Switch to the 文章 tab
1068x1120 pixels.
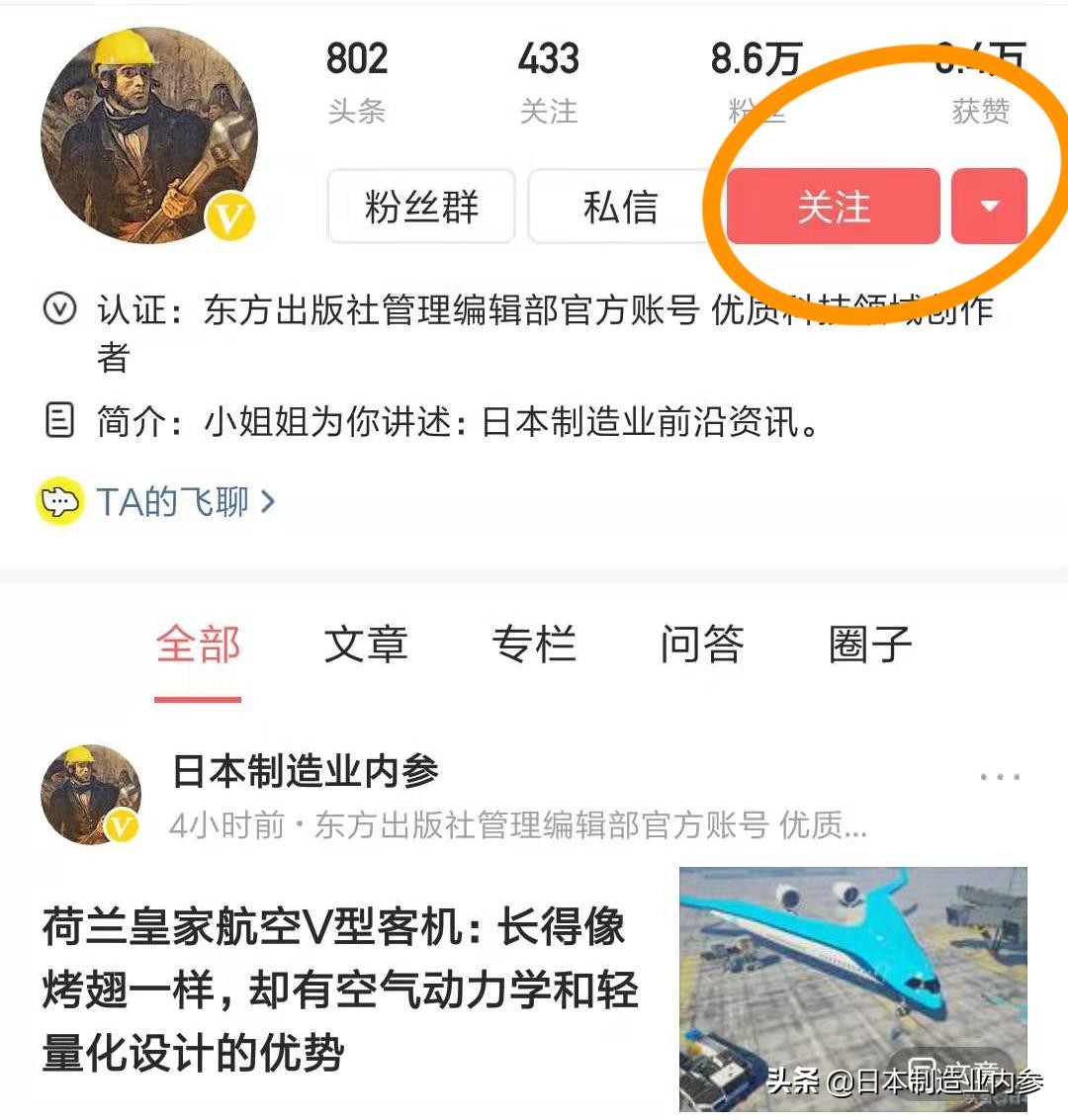click(x=366, y=645)
